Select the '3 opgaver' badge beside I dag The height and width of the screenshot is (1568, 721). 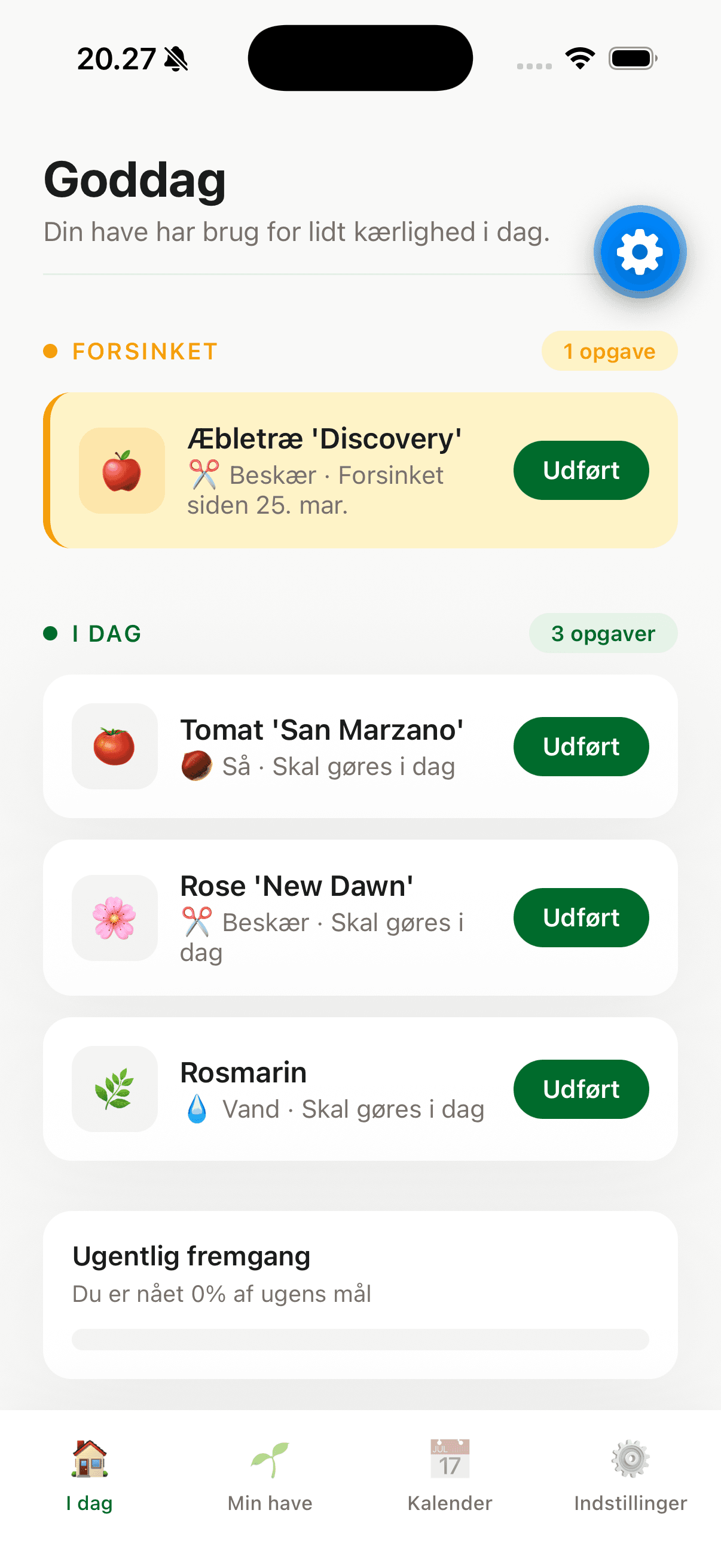(603, 633)
